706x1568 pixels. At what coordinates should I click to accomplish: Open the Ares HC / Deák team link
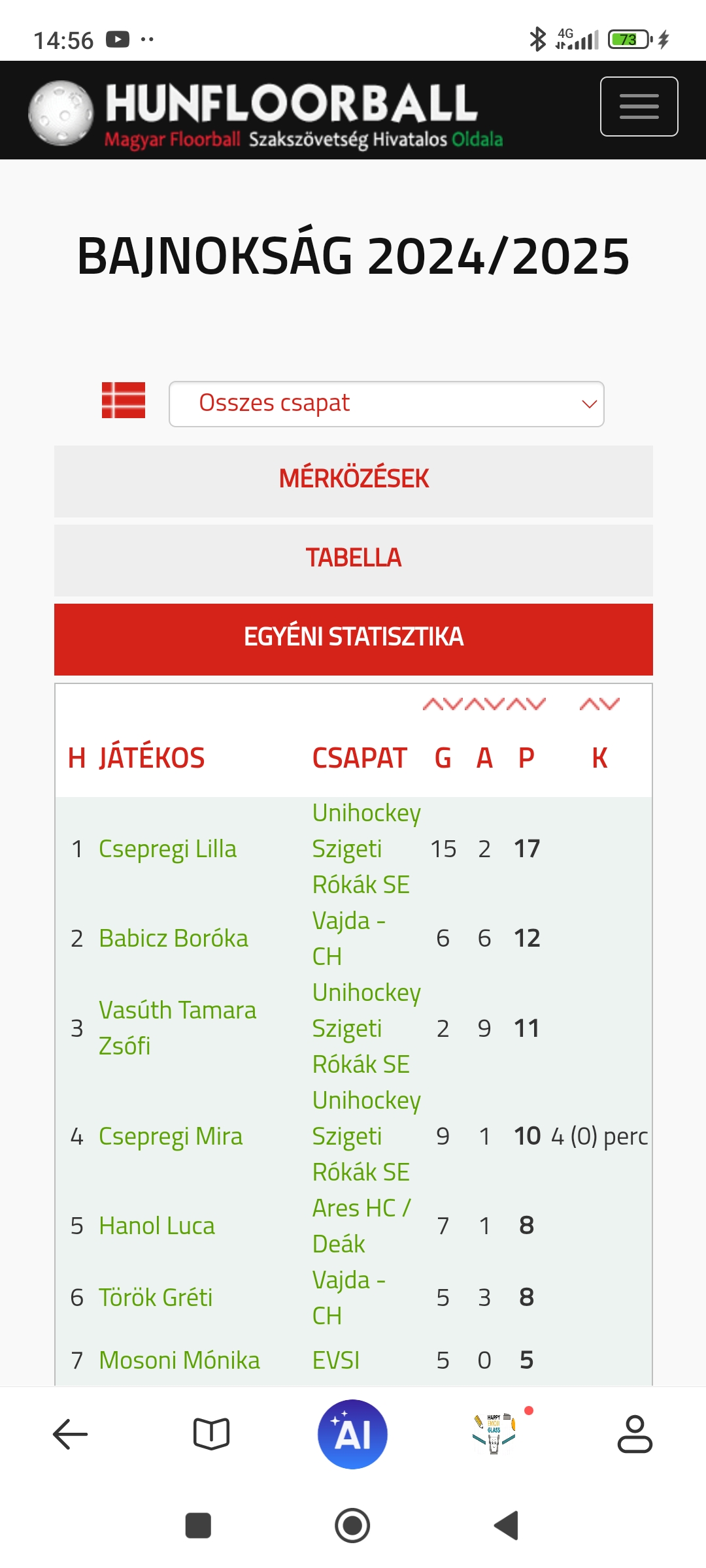tap(361, 1226)
